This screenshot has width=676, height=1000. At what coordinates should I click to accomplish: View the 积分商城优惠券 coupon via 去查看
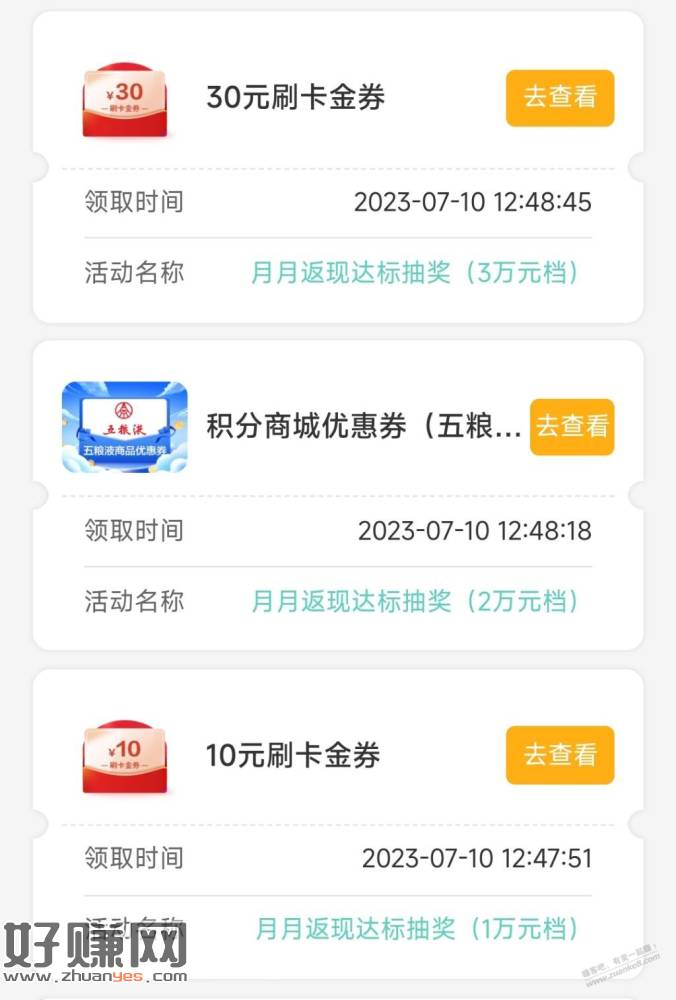click(x=571, y=426)
